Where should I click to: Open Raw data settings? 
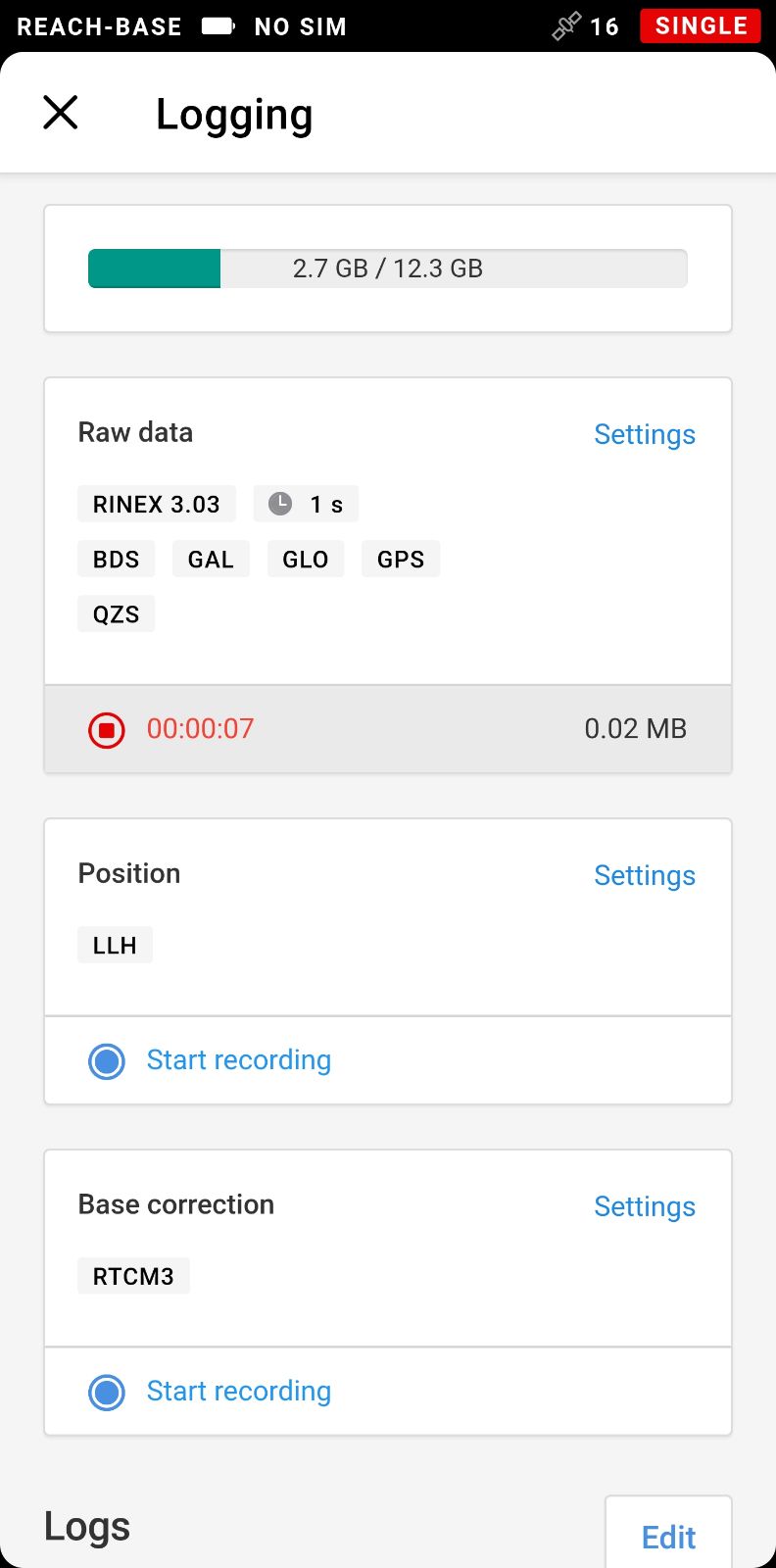(644, 434)
